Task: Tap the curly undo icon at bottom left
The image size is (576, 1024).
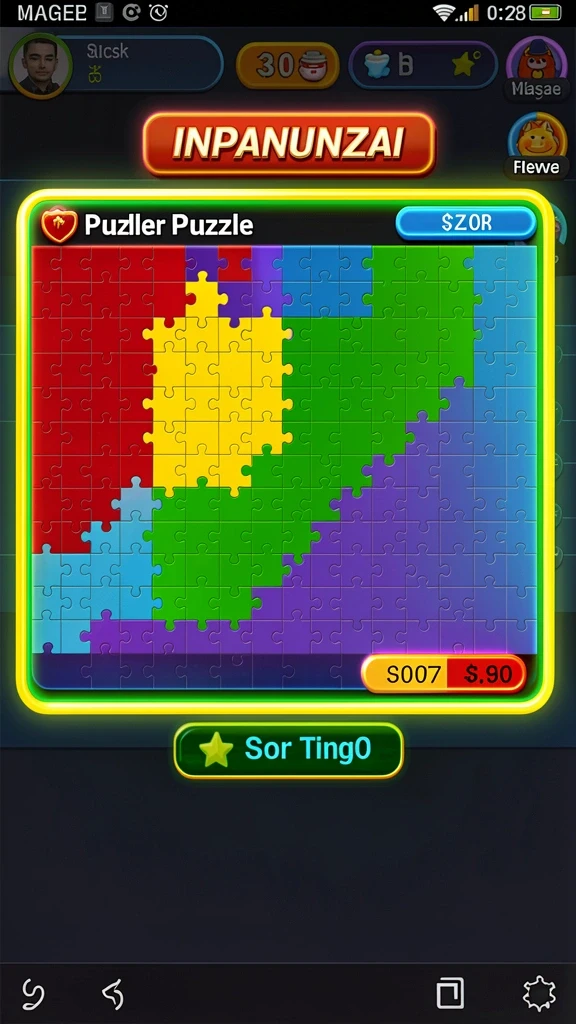Action: [33, 995]
